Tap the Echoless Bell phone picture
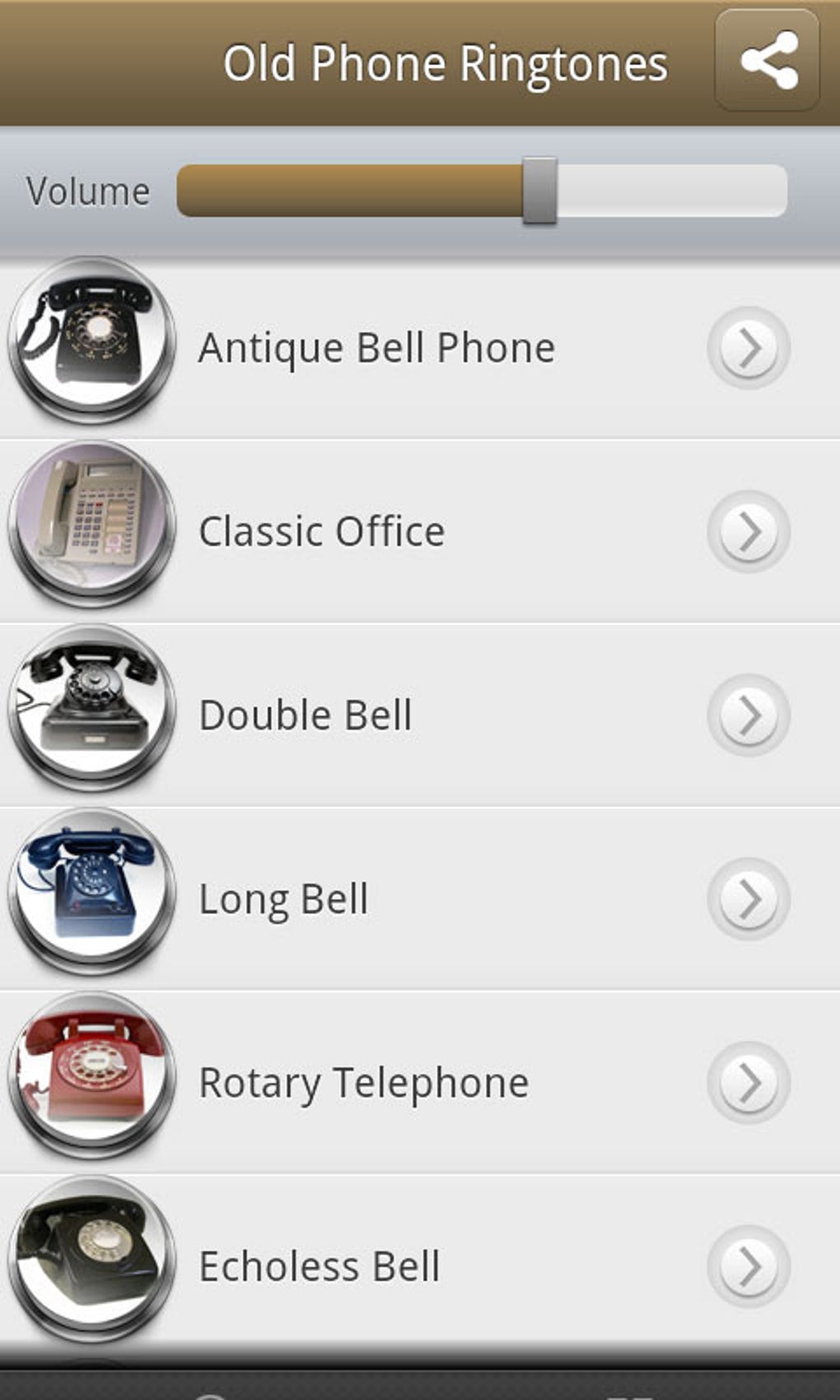The image size is (840, 1400). point(92,1258)
